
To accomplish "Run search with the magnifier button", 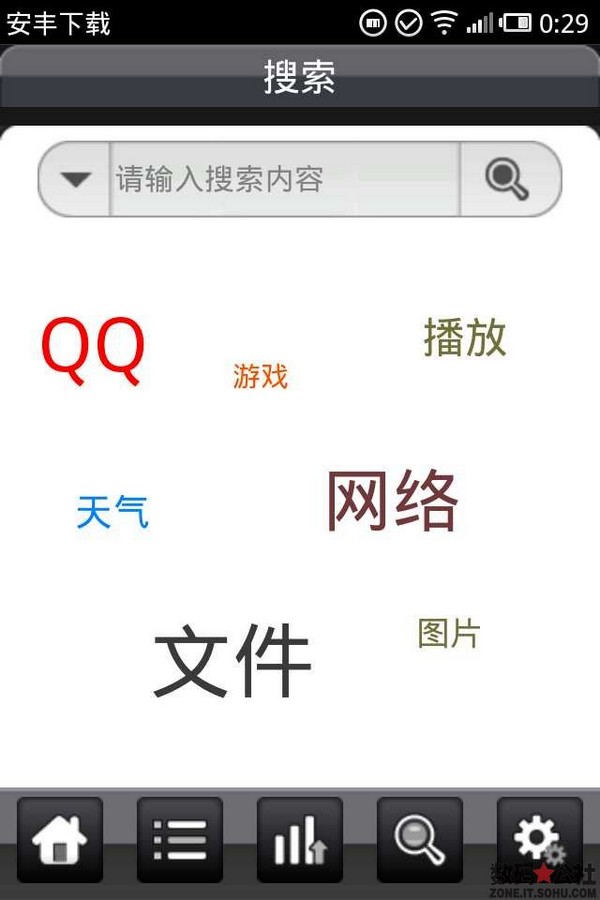I will (x=508, y=180).
